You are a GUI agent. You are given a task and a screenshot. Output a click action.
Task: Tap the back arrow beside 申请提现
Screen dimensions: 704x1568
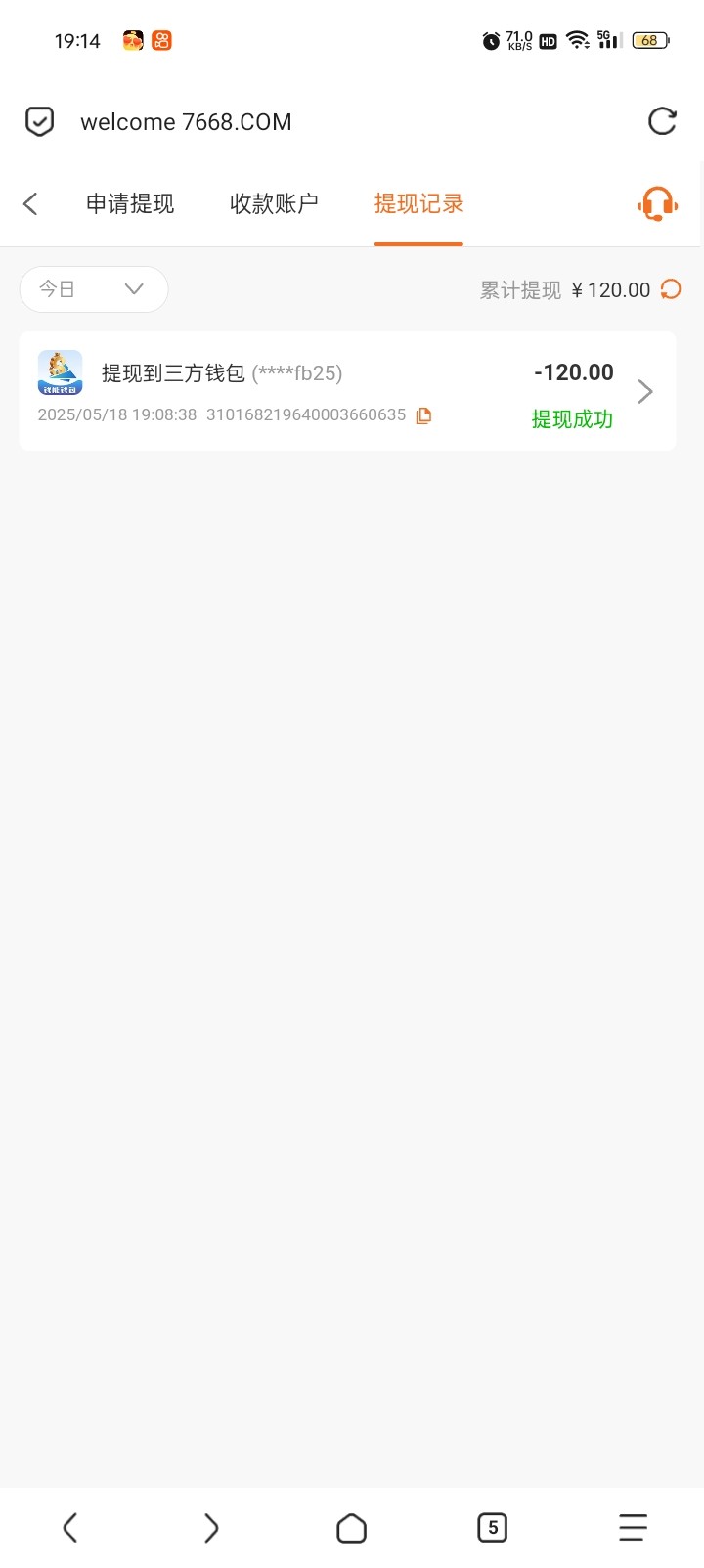pos(30,203)
